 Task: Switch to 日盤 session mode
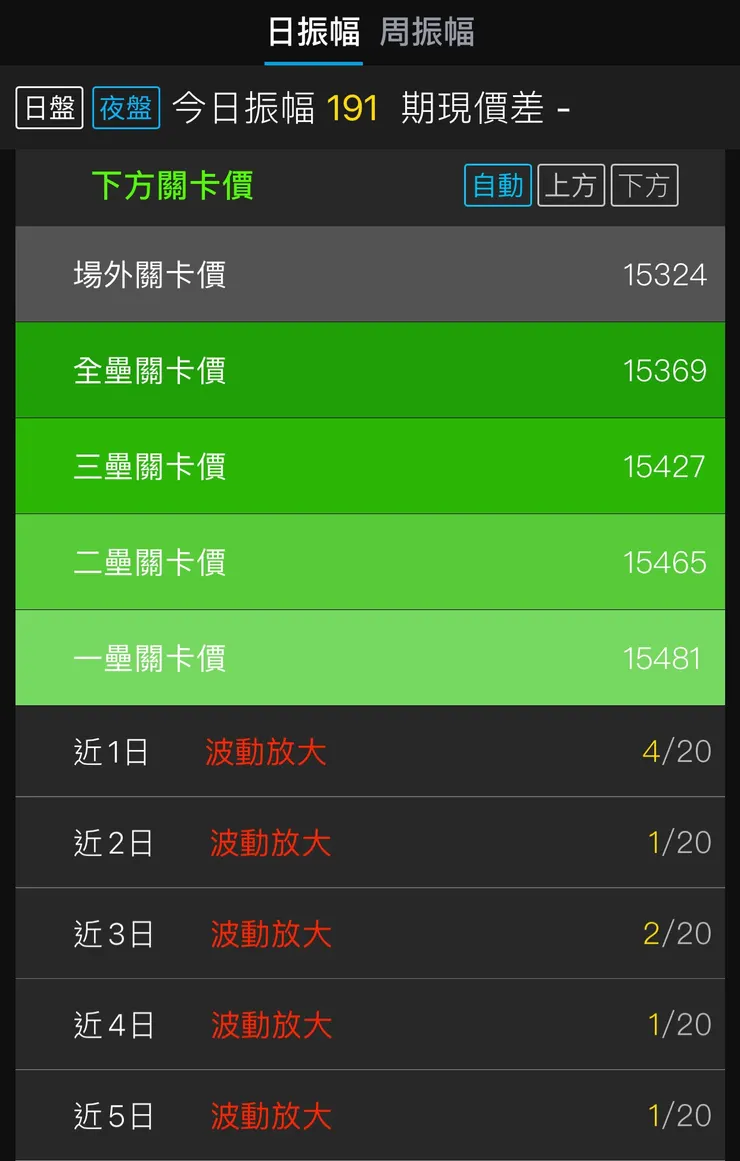pyautogui.click(x=48, y=108)
